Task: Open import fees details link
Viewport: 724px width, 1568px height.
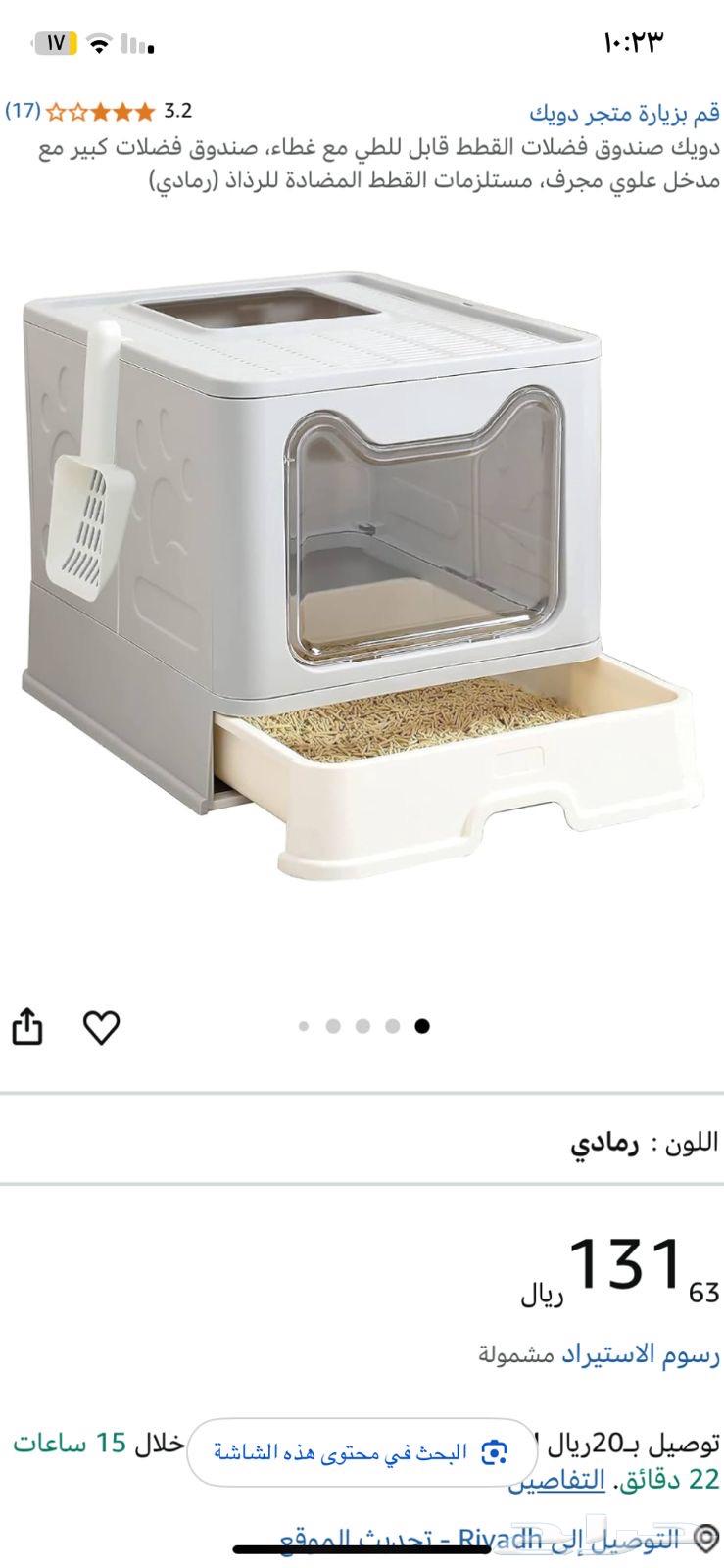Action: pos(640,1355)
